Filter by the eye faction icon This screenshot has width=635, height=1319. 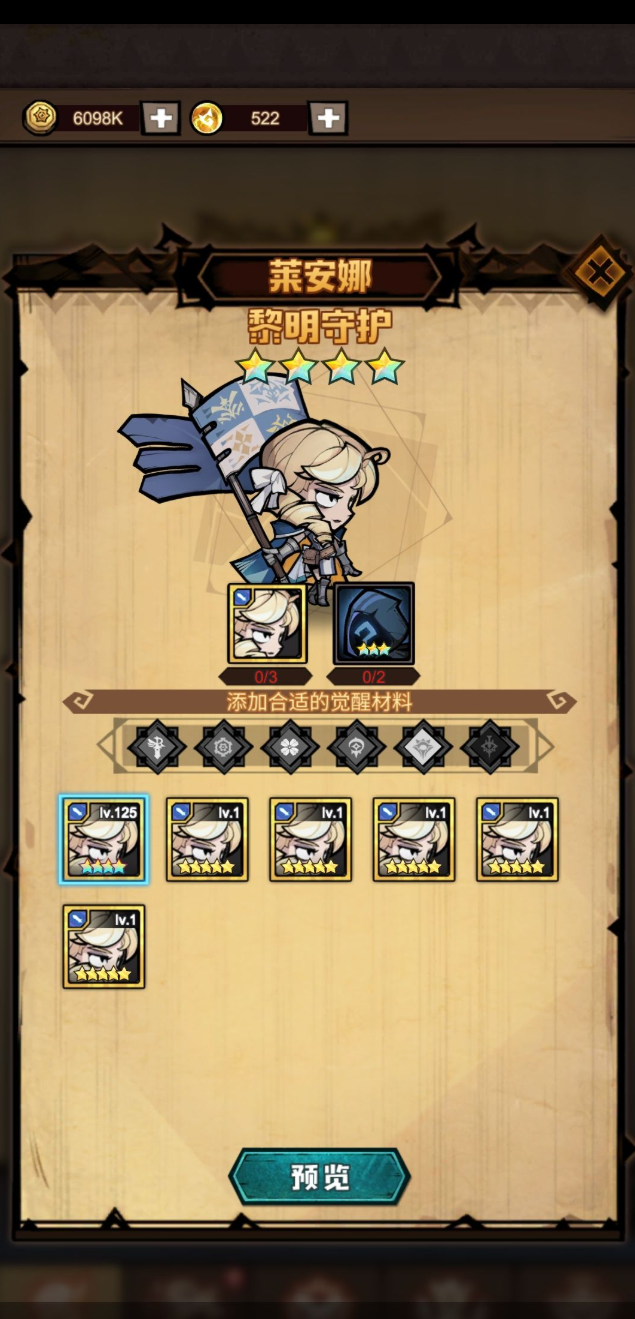pos(423,746)
